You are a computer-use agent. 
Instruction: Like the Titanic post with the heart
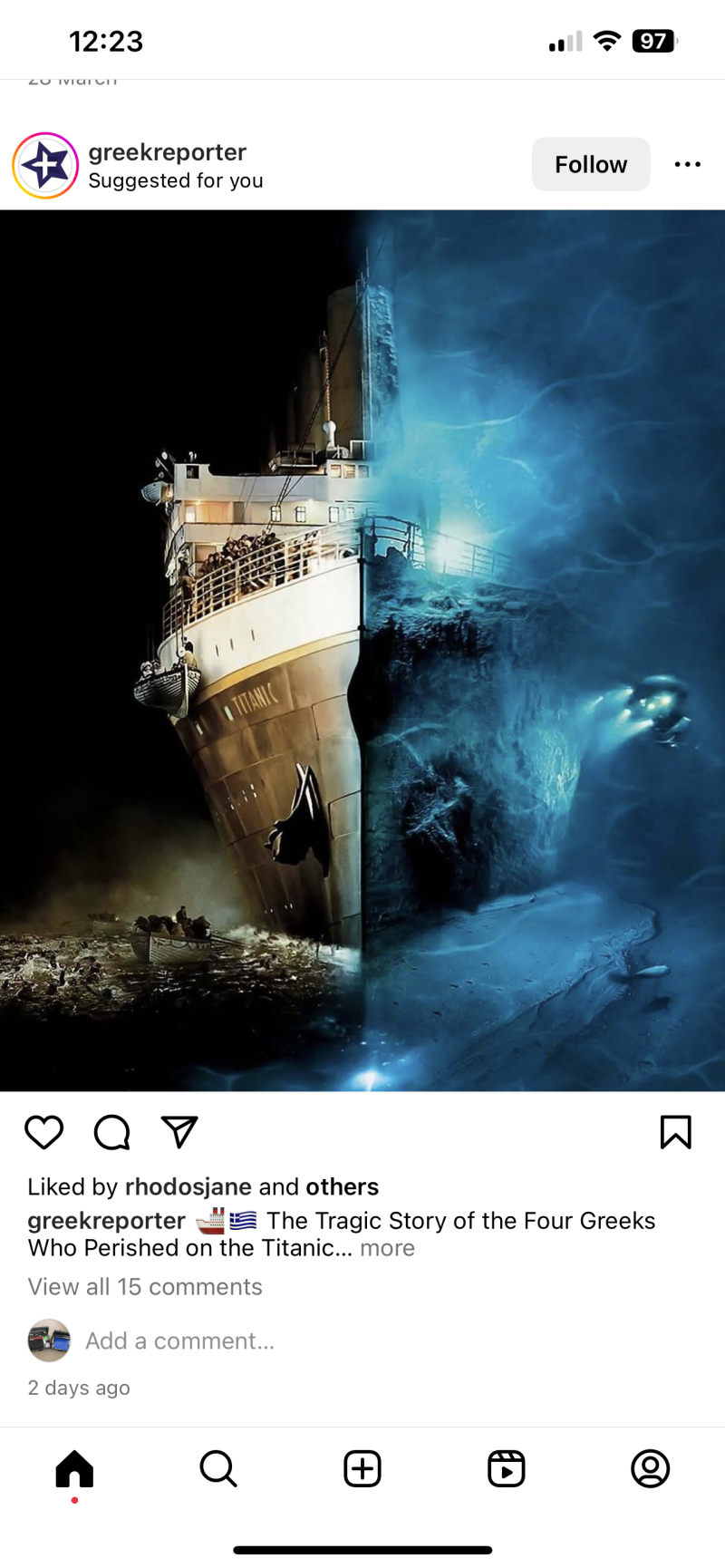tap(43, 1132)
